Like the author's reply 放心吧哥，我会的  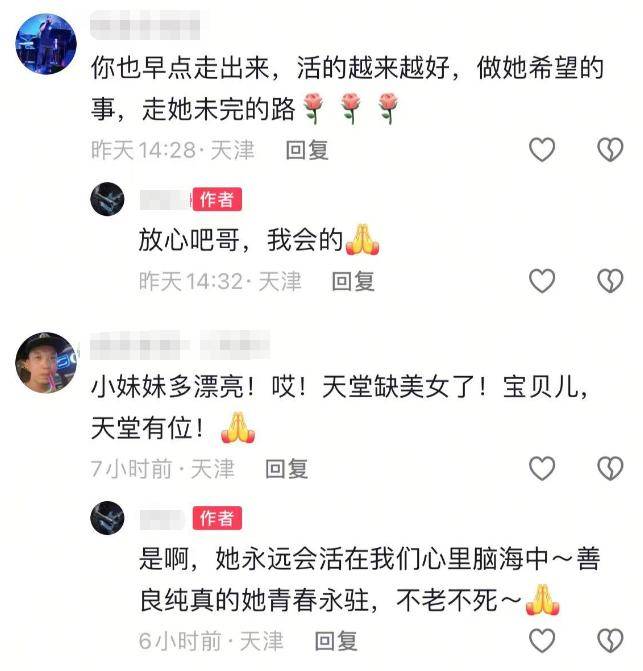(541, 281)
